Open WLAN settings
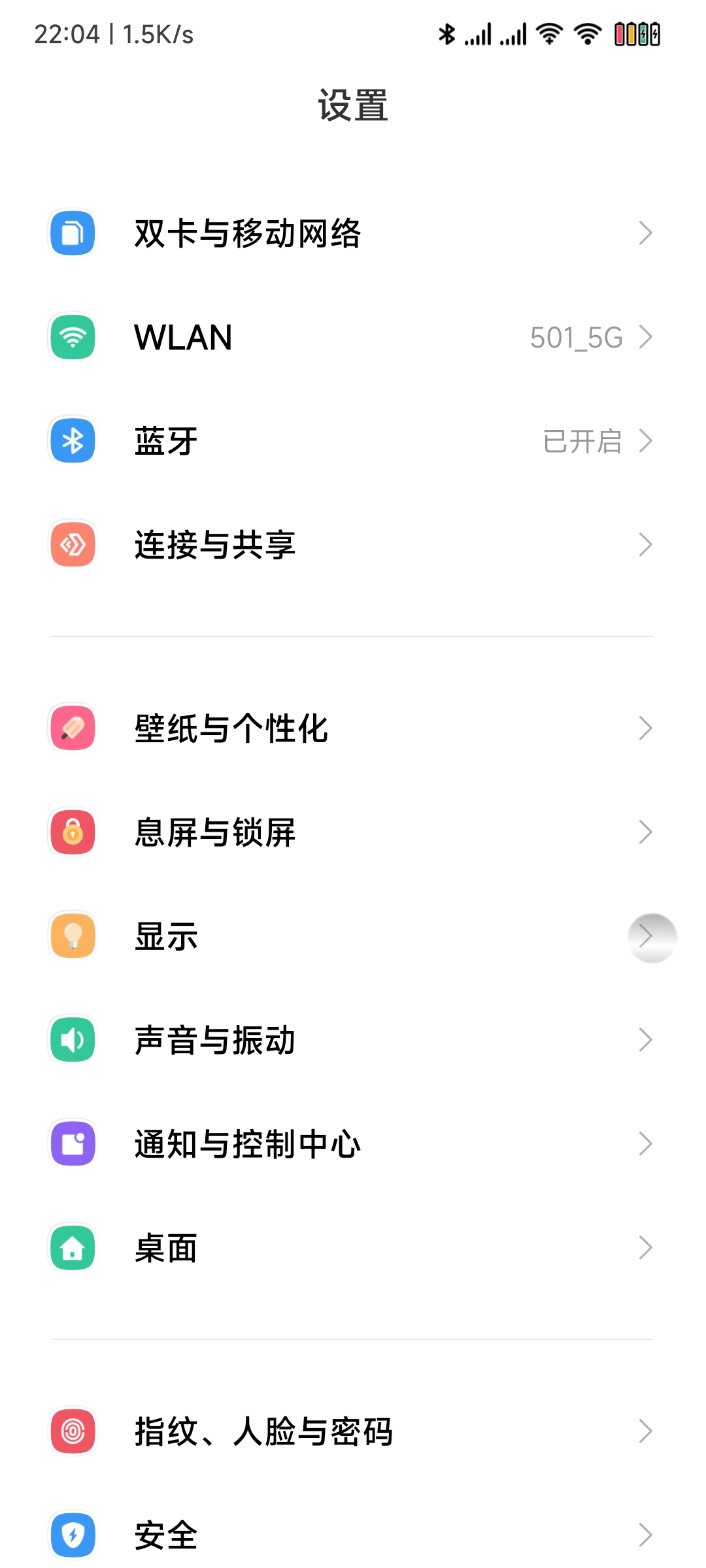 coord(353,337)
